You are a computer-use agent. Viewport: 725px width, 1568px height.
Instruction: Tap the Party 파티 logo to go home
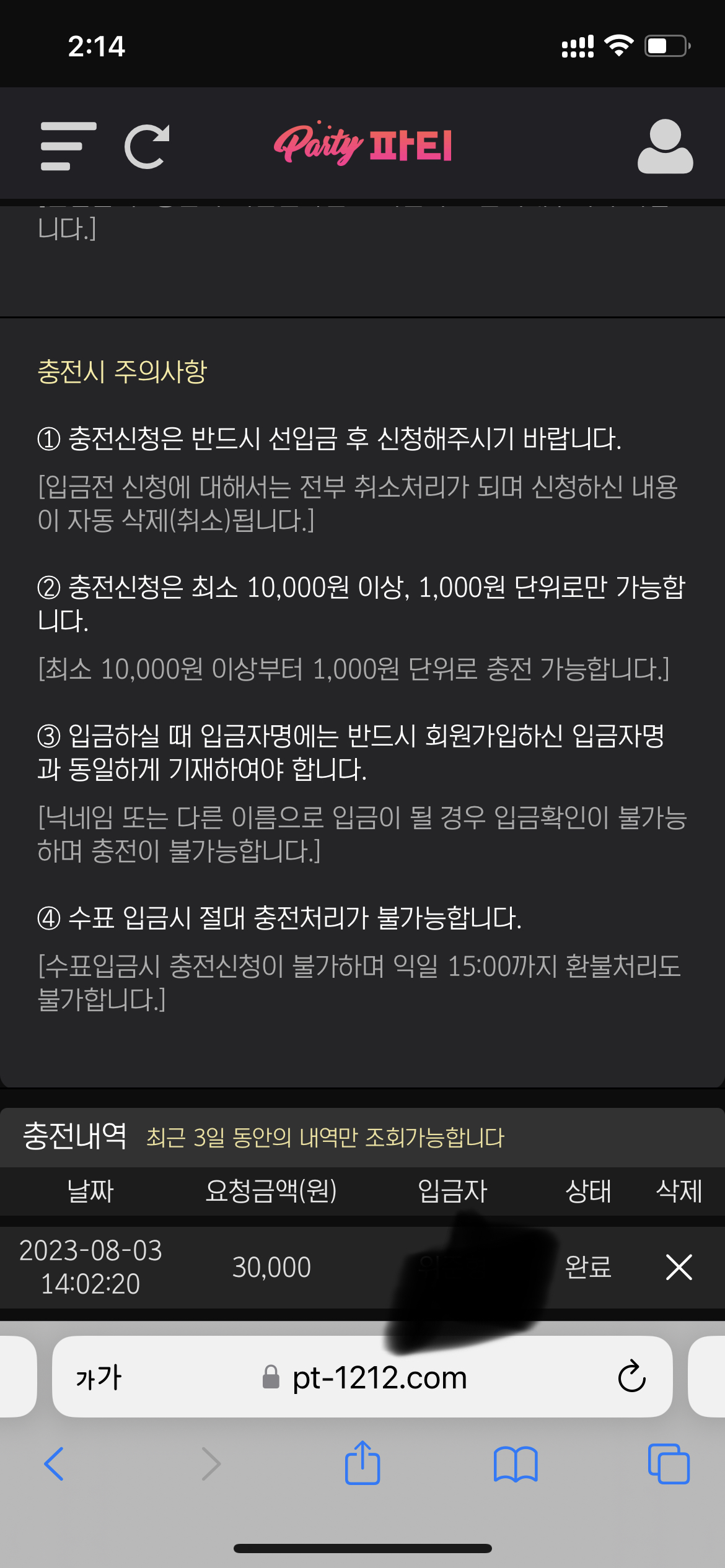(363, 145)
